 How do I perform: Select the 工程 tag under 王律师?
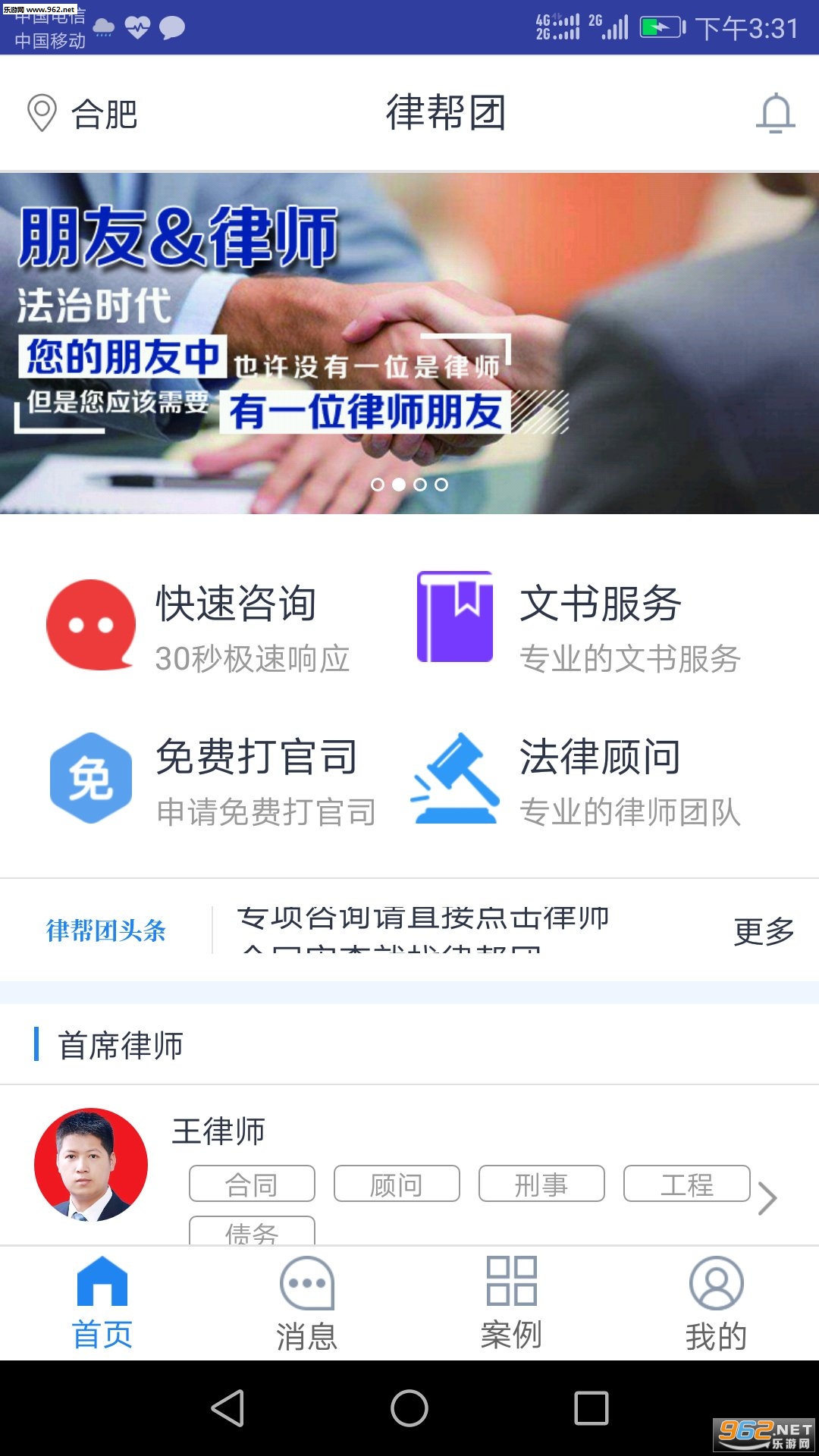coord(686,1184)
